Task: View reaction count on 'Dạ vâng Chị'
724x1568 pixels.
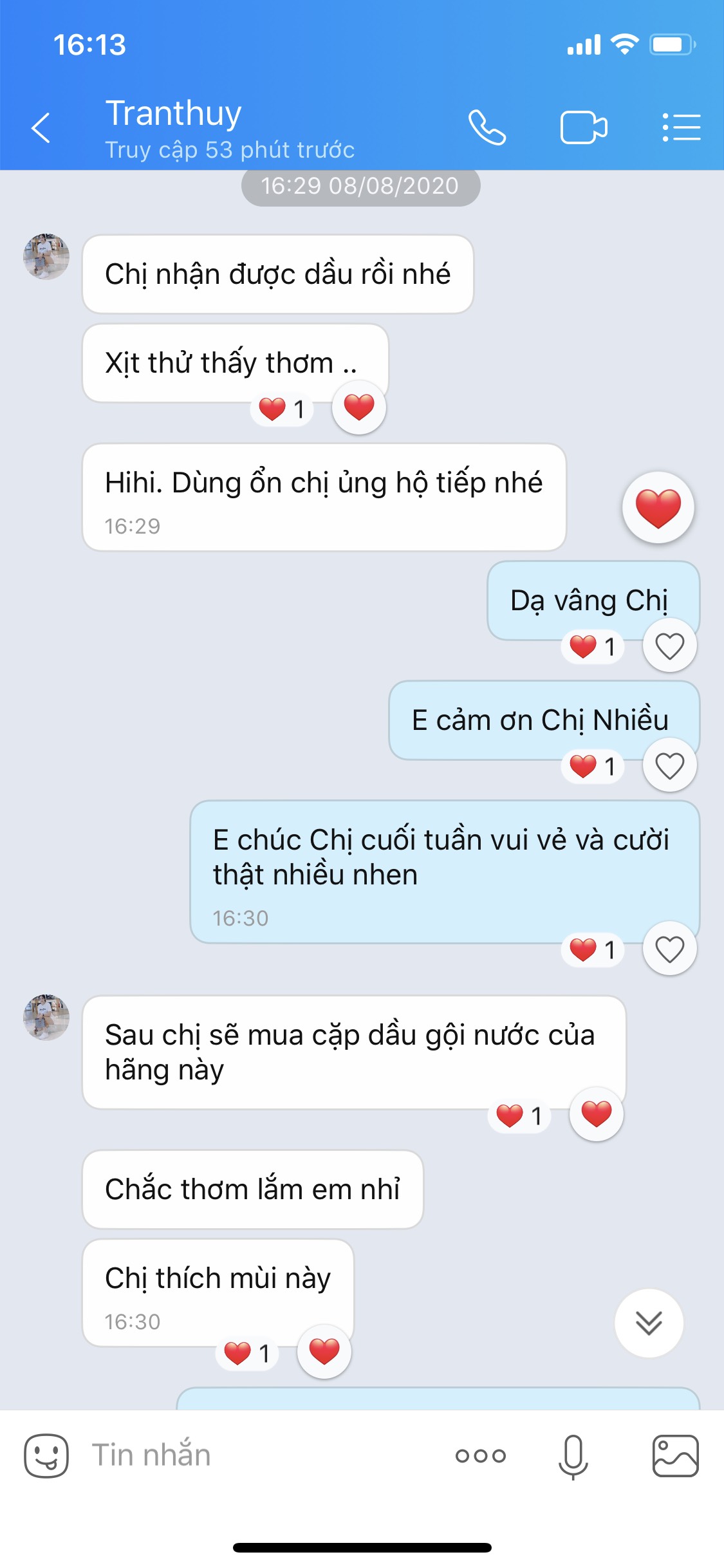Action: click(593, 646)
